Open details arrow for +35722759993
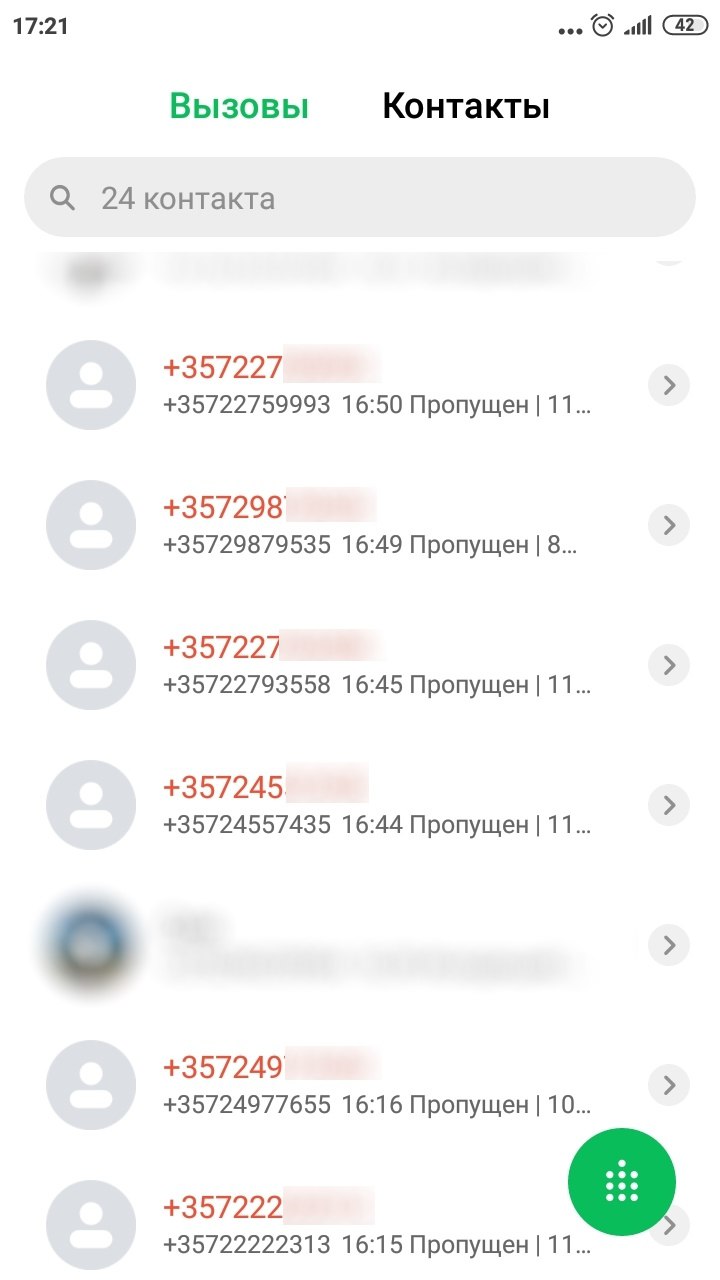The height and width of the screenshot is (1280, 720). 668,385
